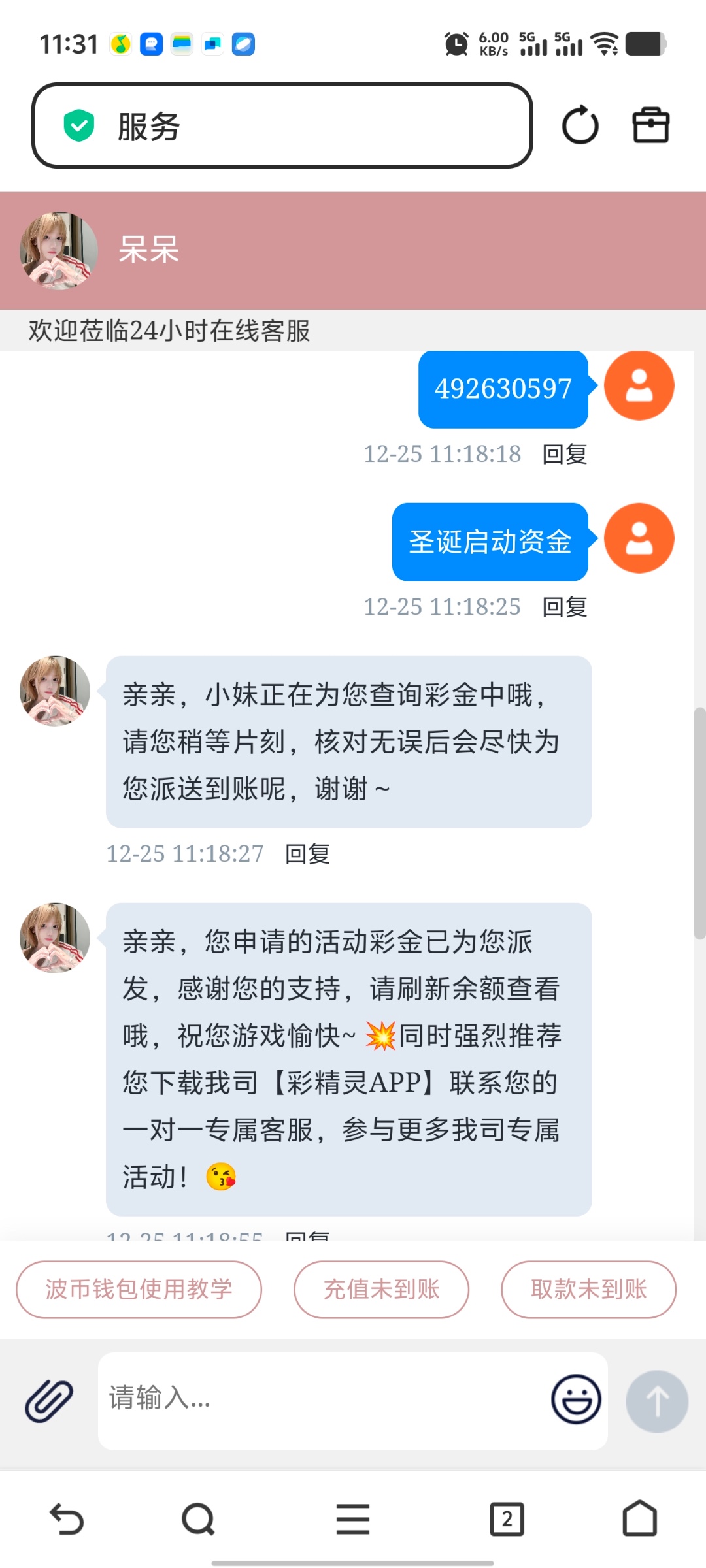
Task: Open the browser menu with three lines
Action: click(353, 1519)
